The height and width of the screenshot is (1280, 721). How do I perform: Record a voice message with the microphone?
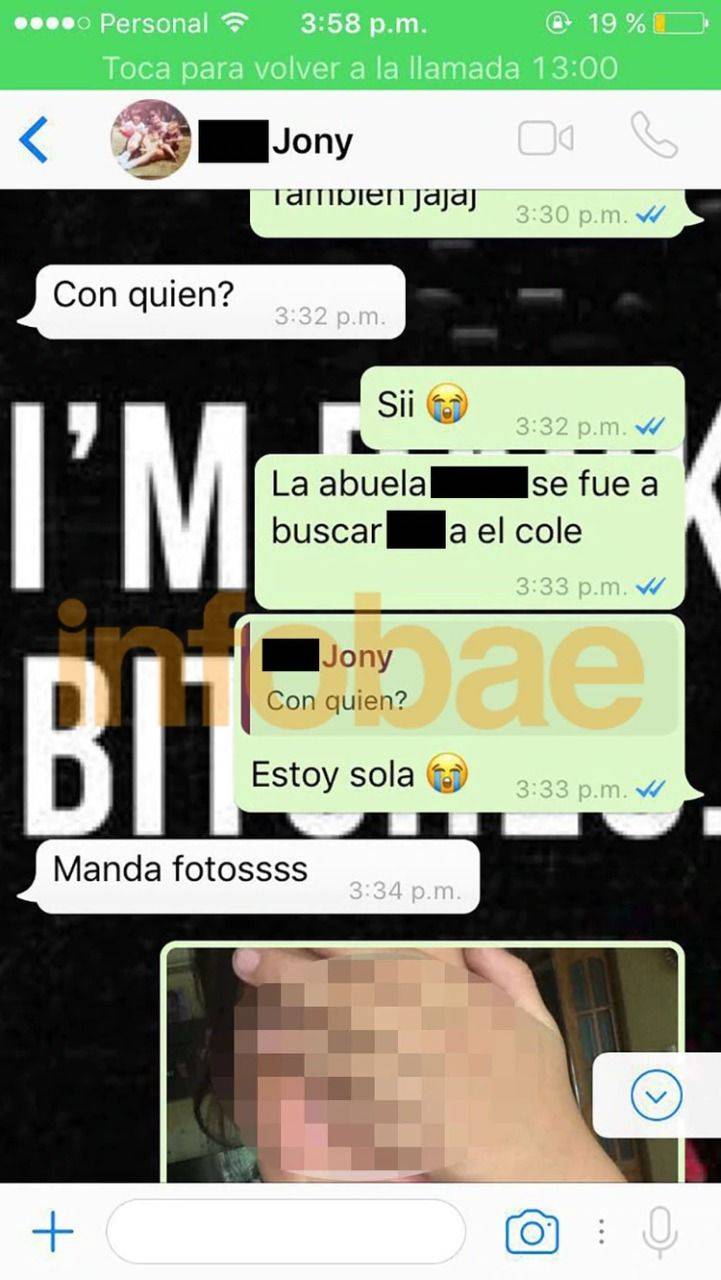click(659, 1233)
